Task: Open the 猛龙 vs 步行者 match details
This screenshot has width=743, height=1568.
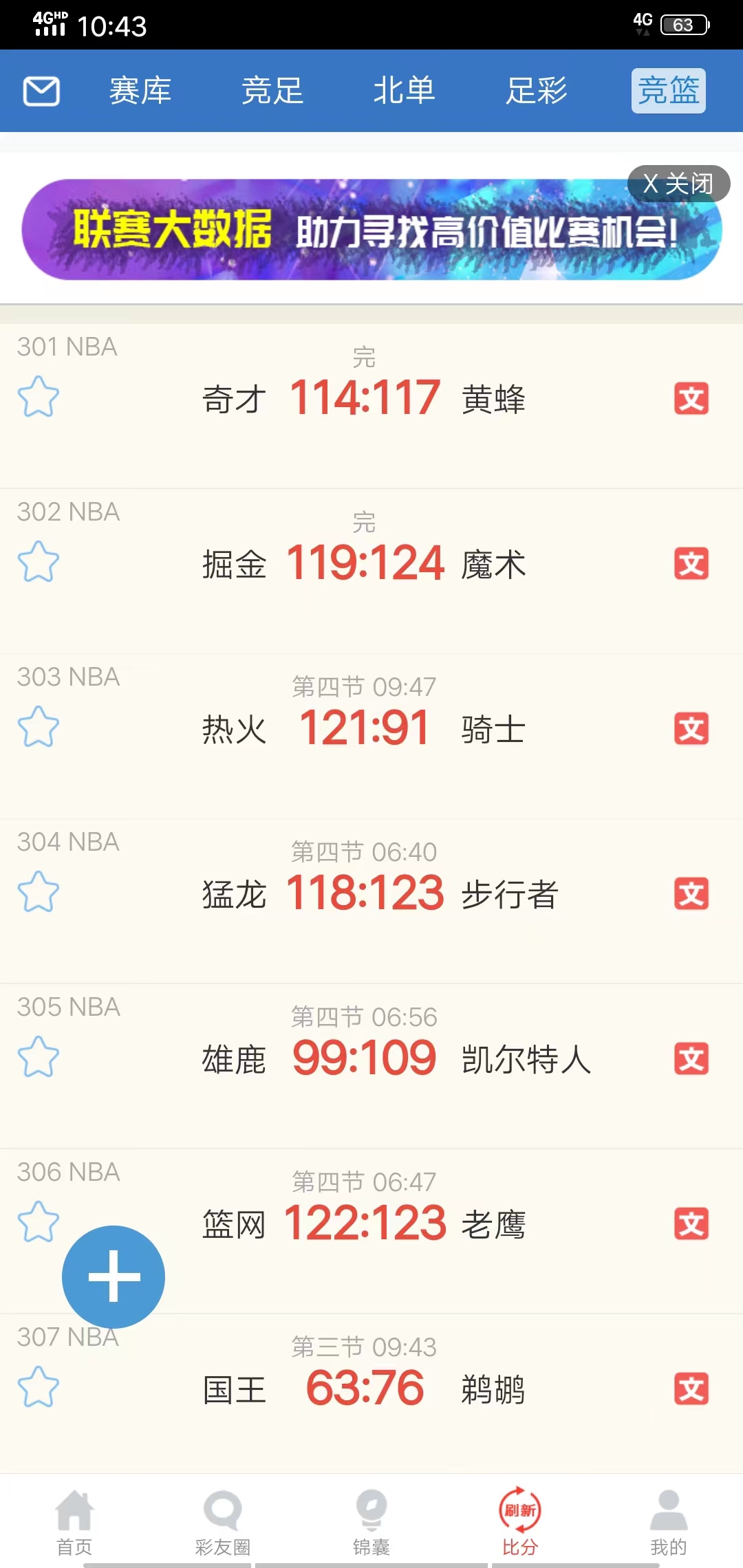Action: tap(365, 893)
